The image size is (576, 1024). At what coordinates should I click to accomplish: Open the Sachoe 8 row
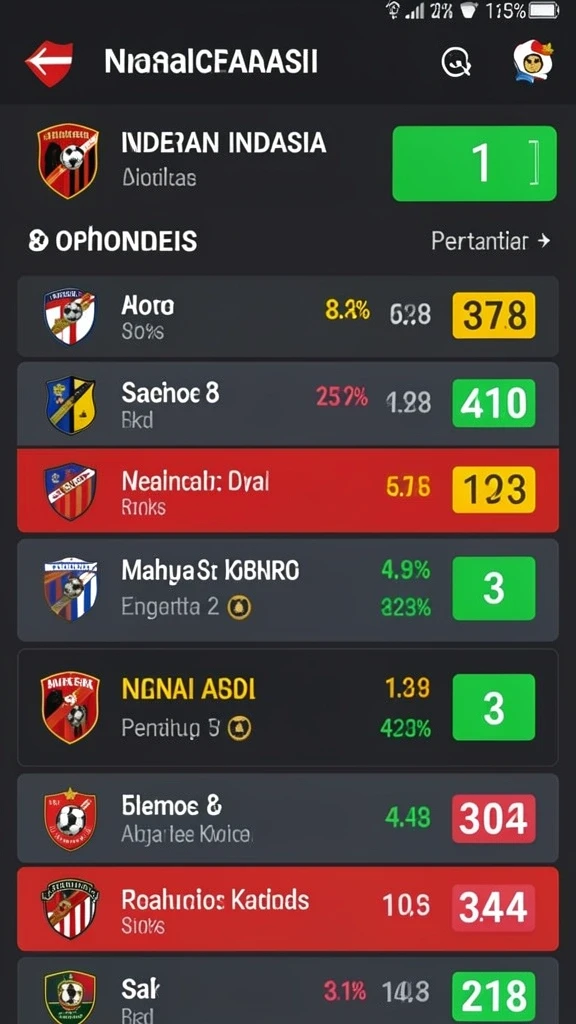287,404
